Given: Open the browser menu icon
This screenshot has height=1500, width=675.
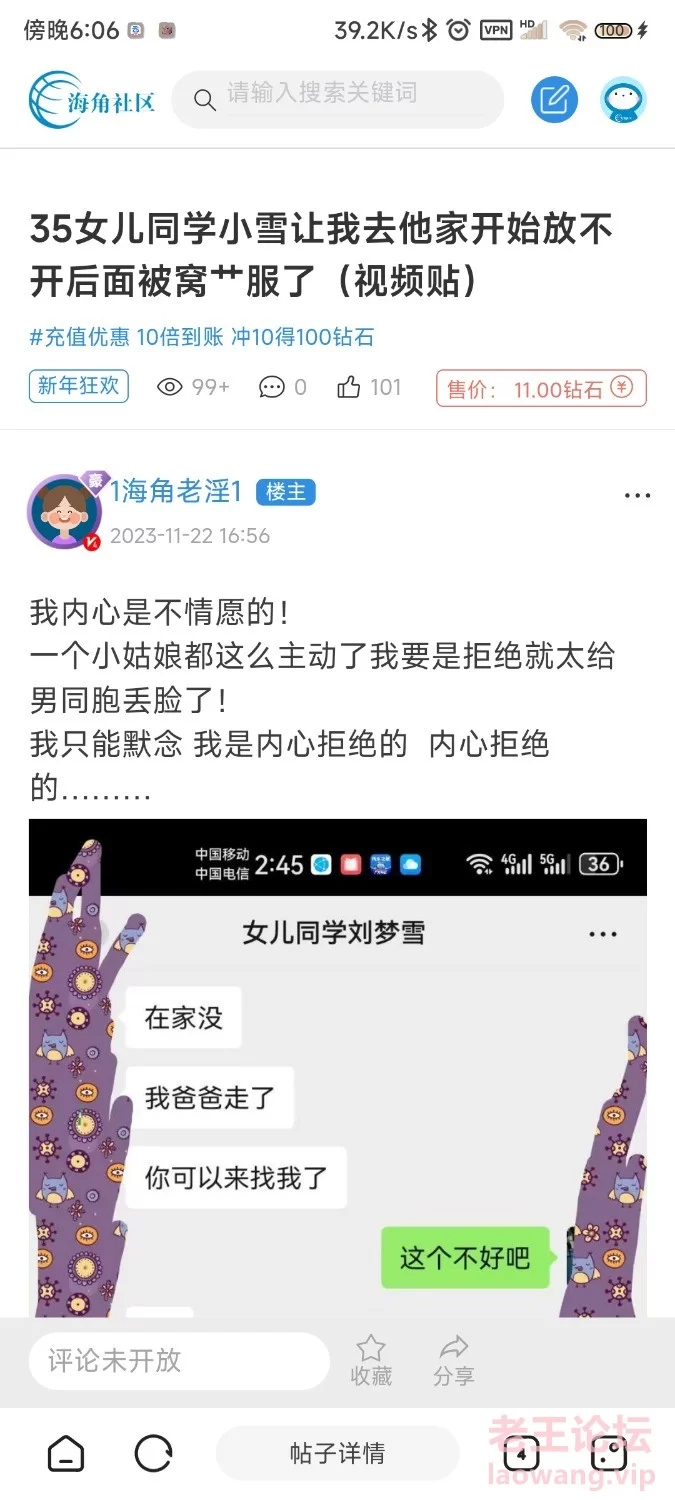Looking at the screenshot, I should 608,1453.
